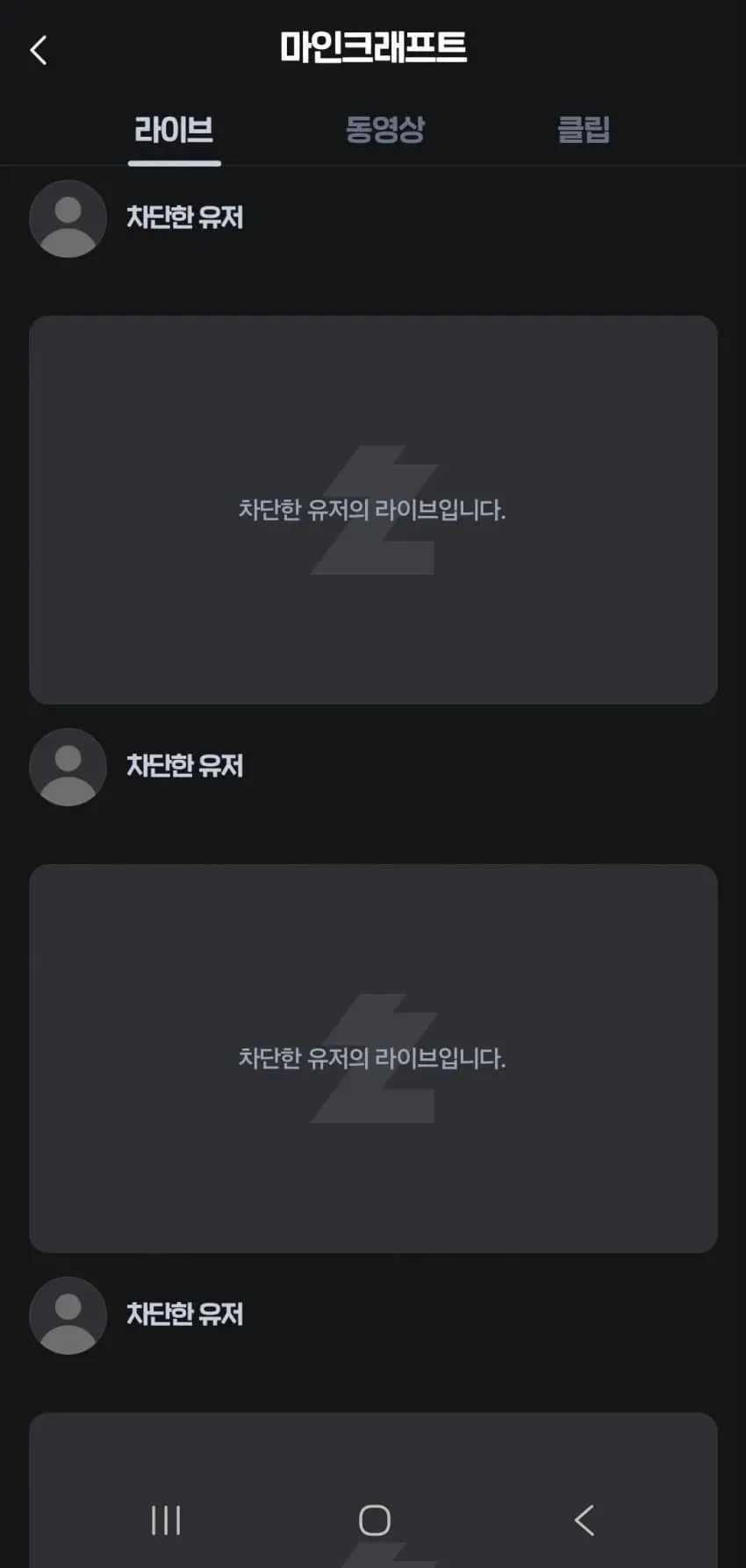Open recent apps from the system navigation bar
Screen dimensions: 746x1568
pos(166,1520)
